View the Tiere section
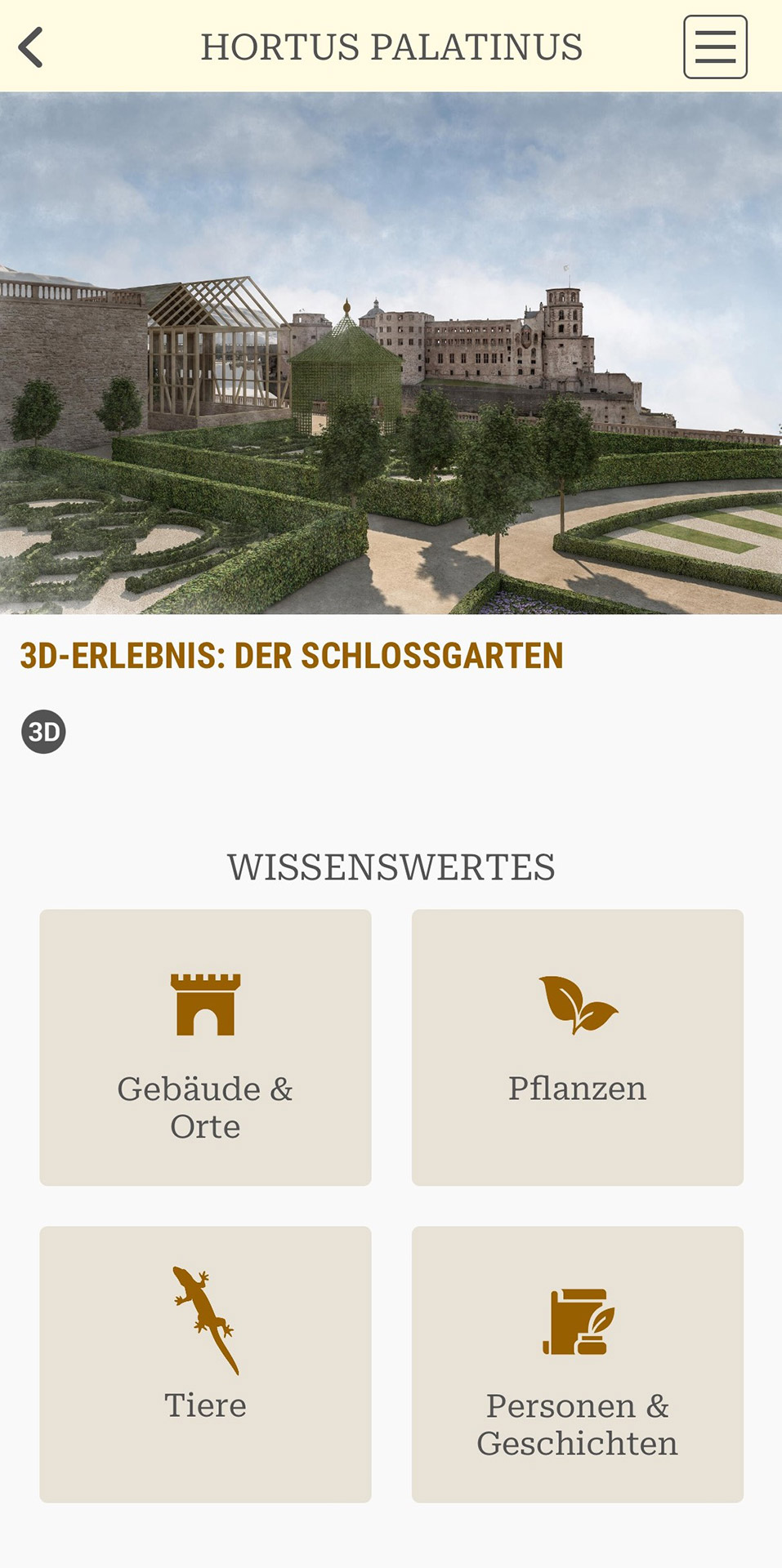 pyautogui.click(x=205, y=1364)
